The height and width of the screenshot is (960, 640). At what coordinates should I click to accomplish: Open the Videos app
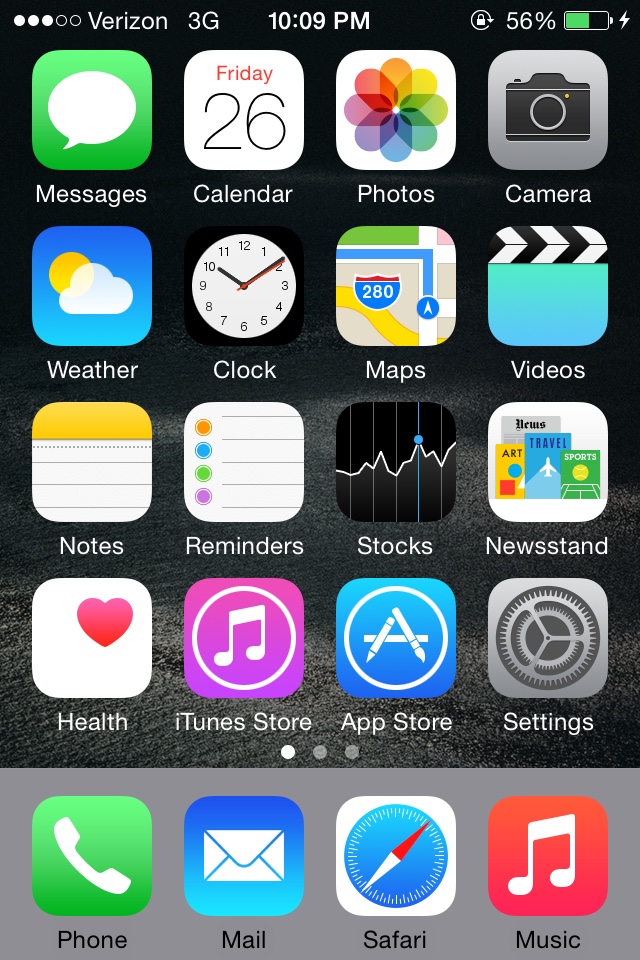(x=548, y=286)
